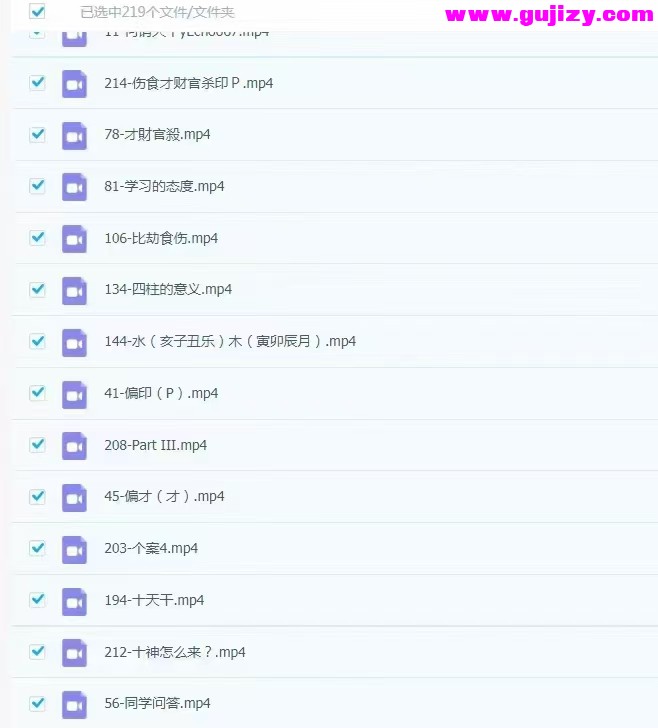The height and width of the screenshot is (728, 658).
Task: Untick checkbox for 134-四柱的意义.mp4
Action: pos(38,289)
